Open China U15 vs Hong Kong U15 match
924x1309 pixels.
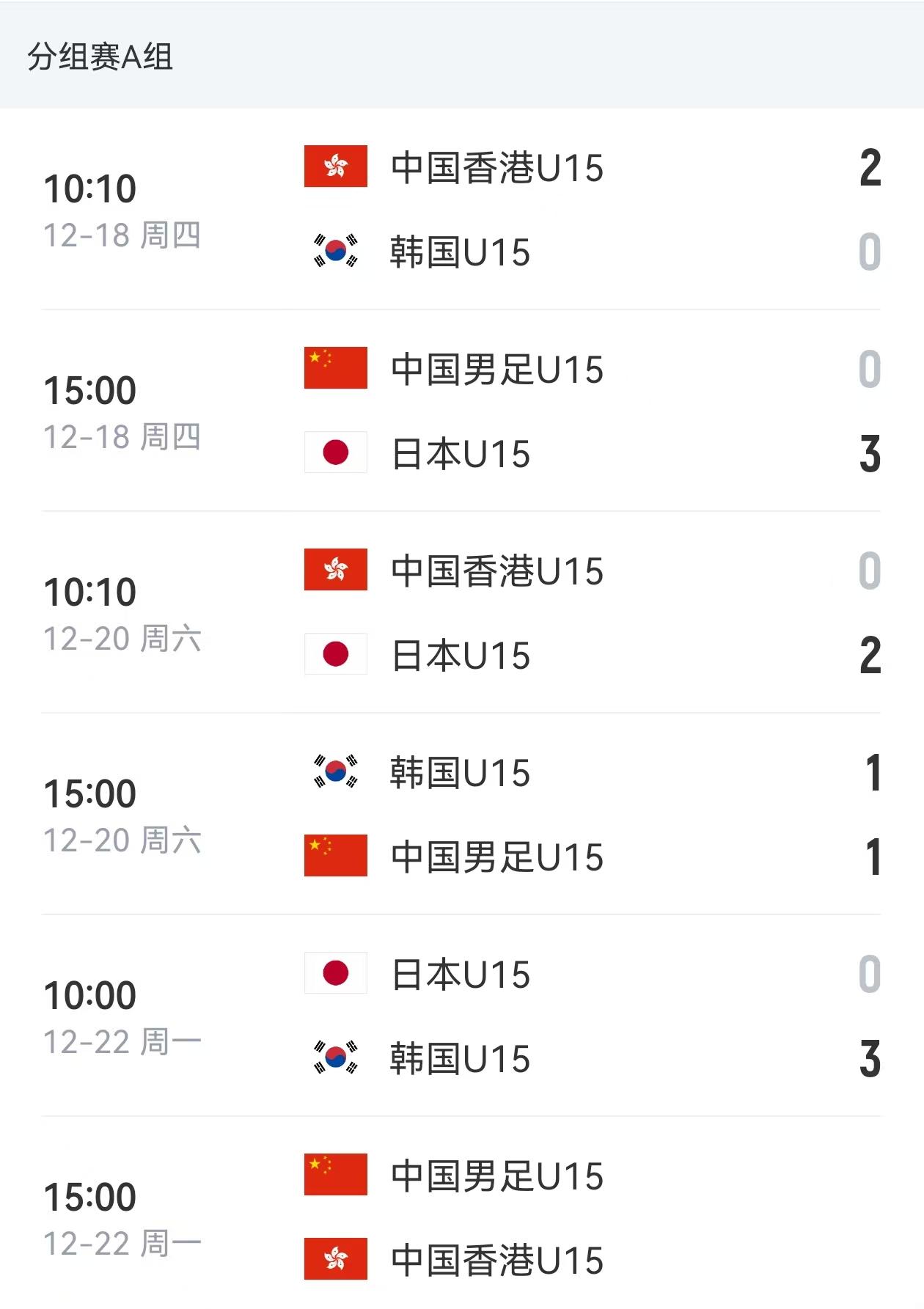[x=462, y=1218]
